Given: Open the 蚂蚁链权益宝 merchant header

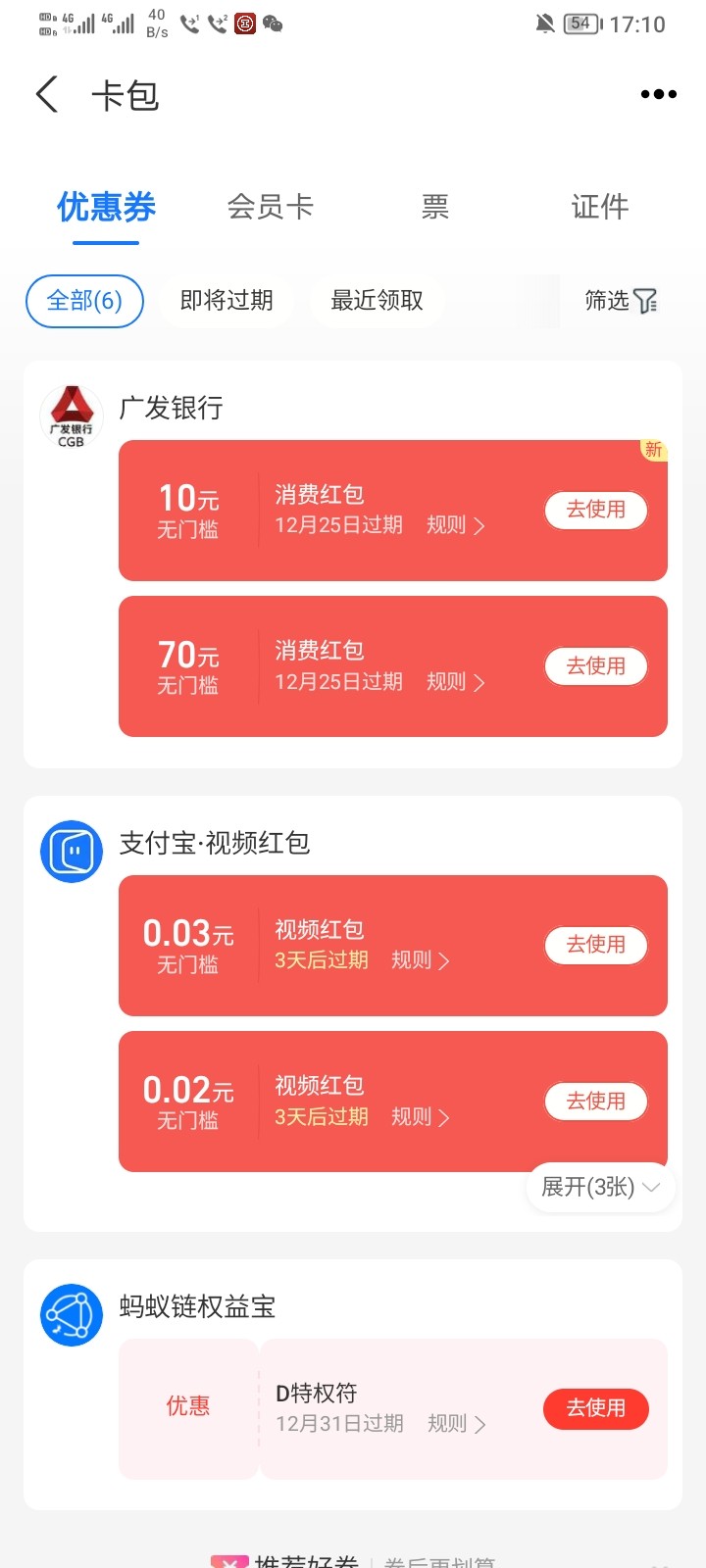Looking at the screenshot, I should [196, 1307].
